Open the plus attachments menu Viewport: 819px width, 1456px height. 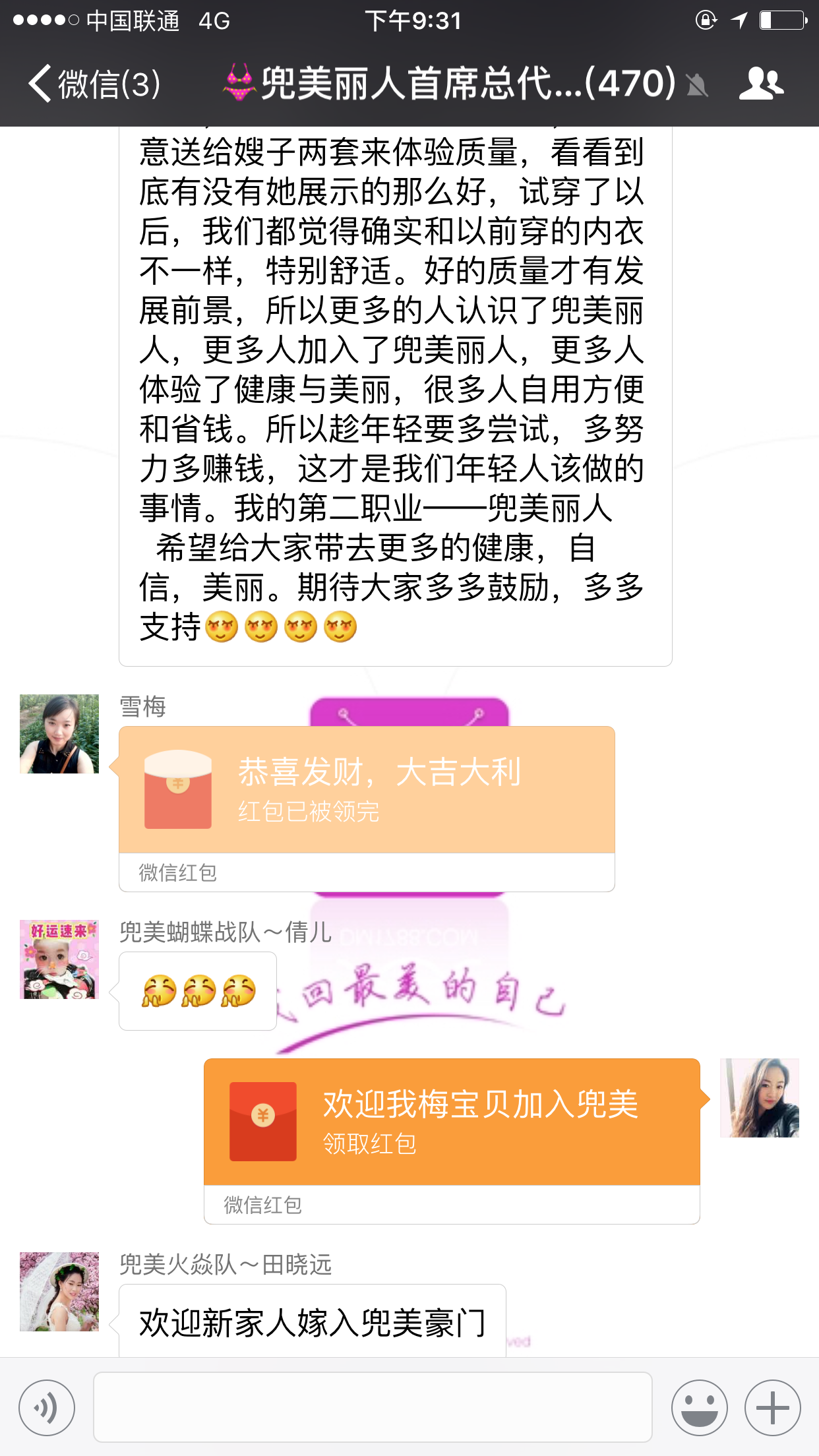tap(772, 1408)
